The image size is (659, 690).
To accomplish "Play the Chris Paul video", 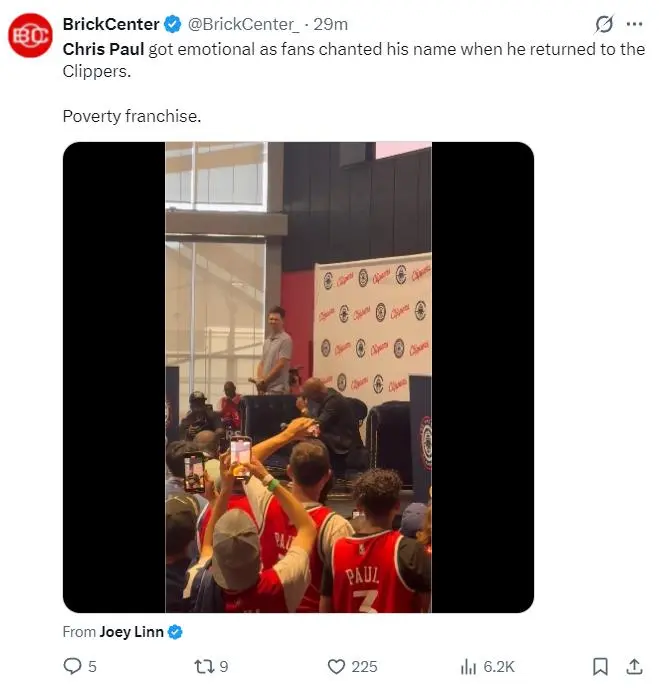I will (x=298, y=377).
